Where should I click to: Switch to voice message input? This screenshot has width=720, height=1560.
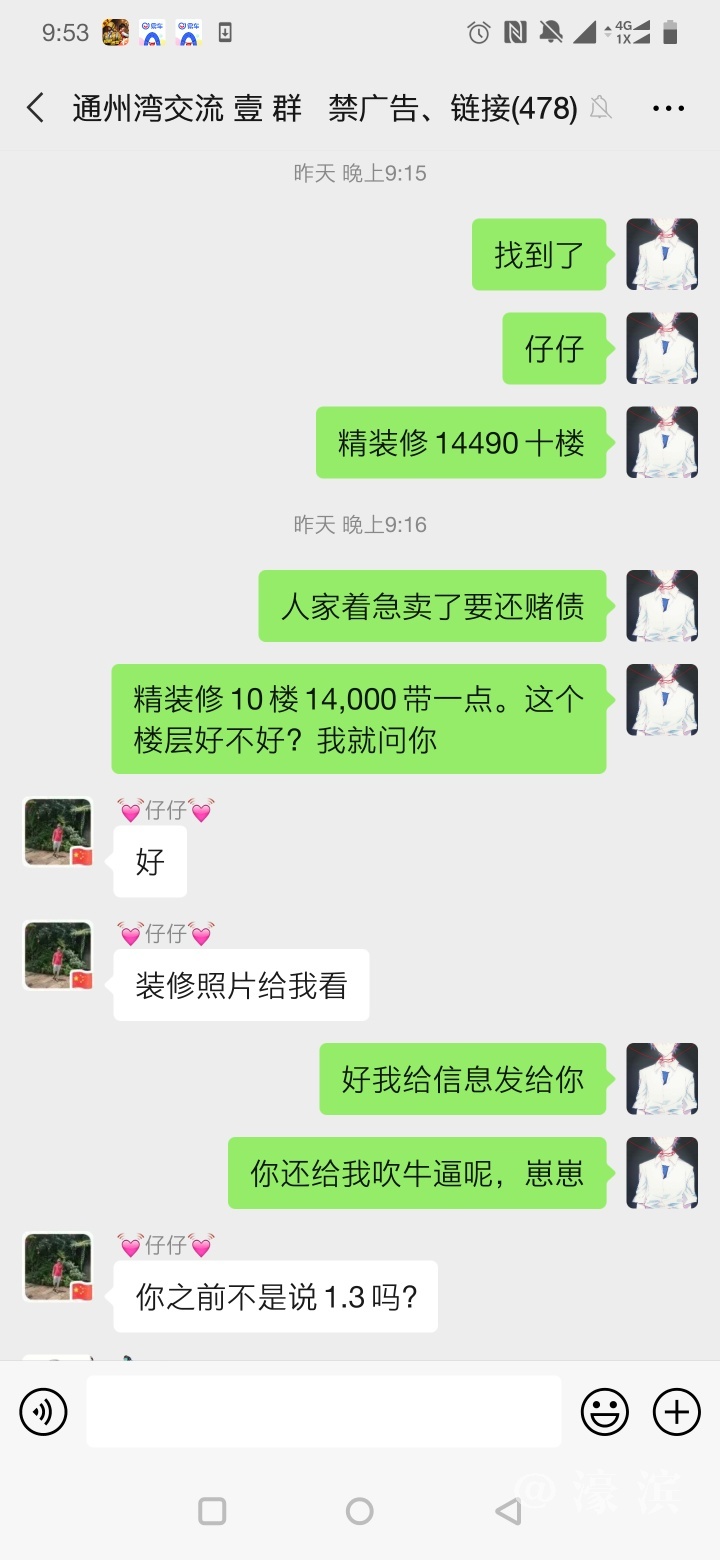pyautogui.click(x=44, y=1412)
